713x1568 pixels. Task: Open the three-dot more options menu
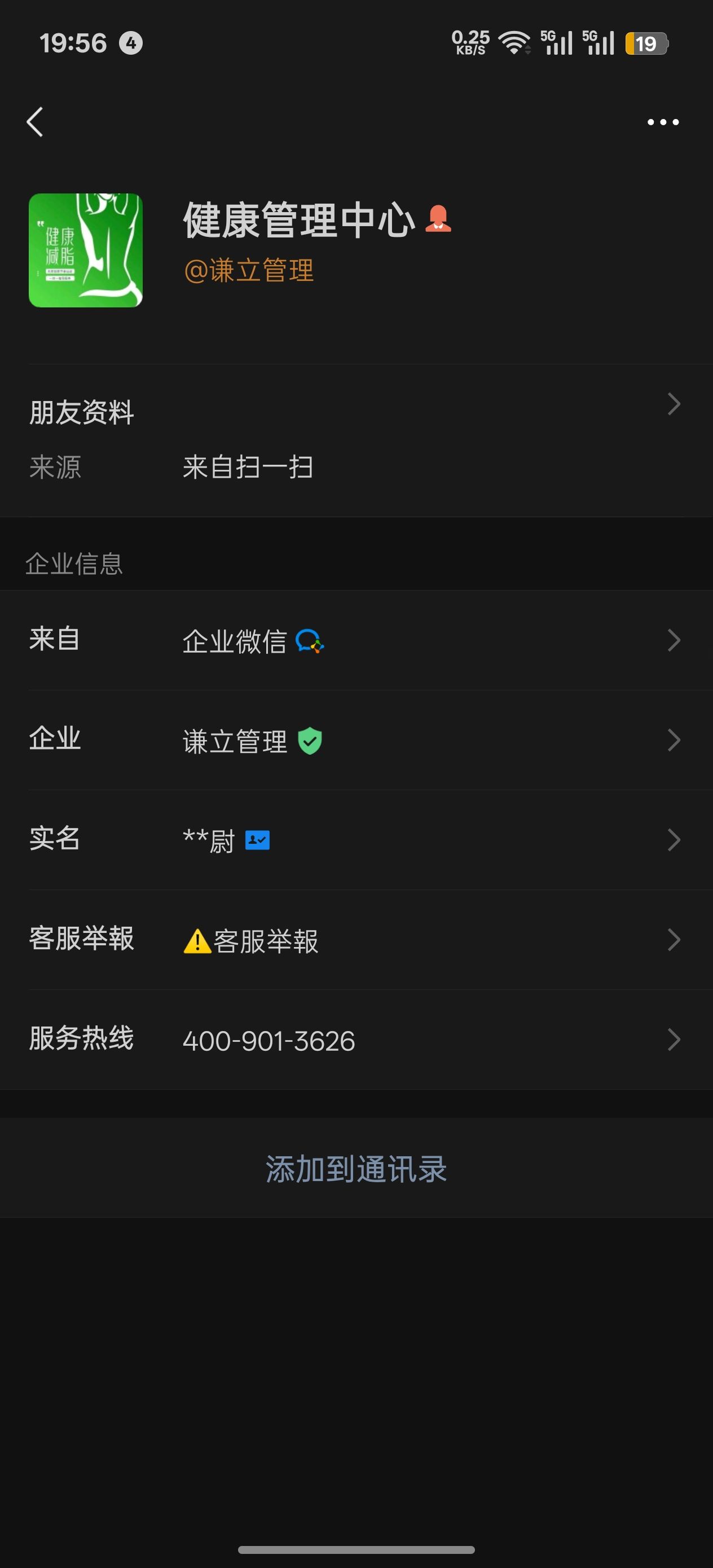pyautogui.click(x=662, y=122)
